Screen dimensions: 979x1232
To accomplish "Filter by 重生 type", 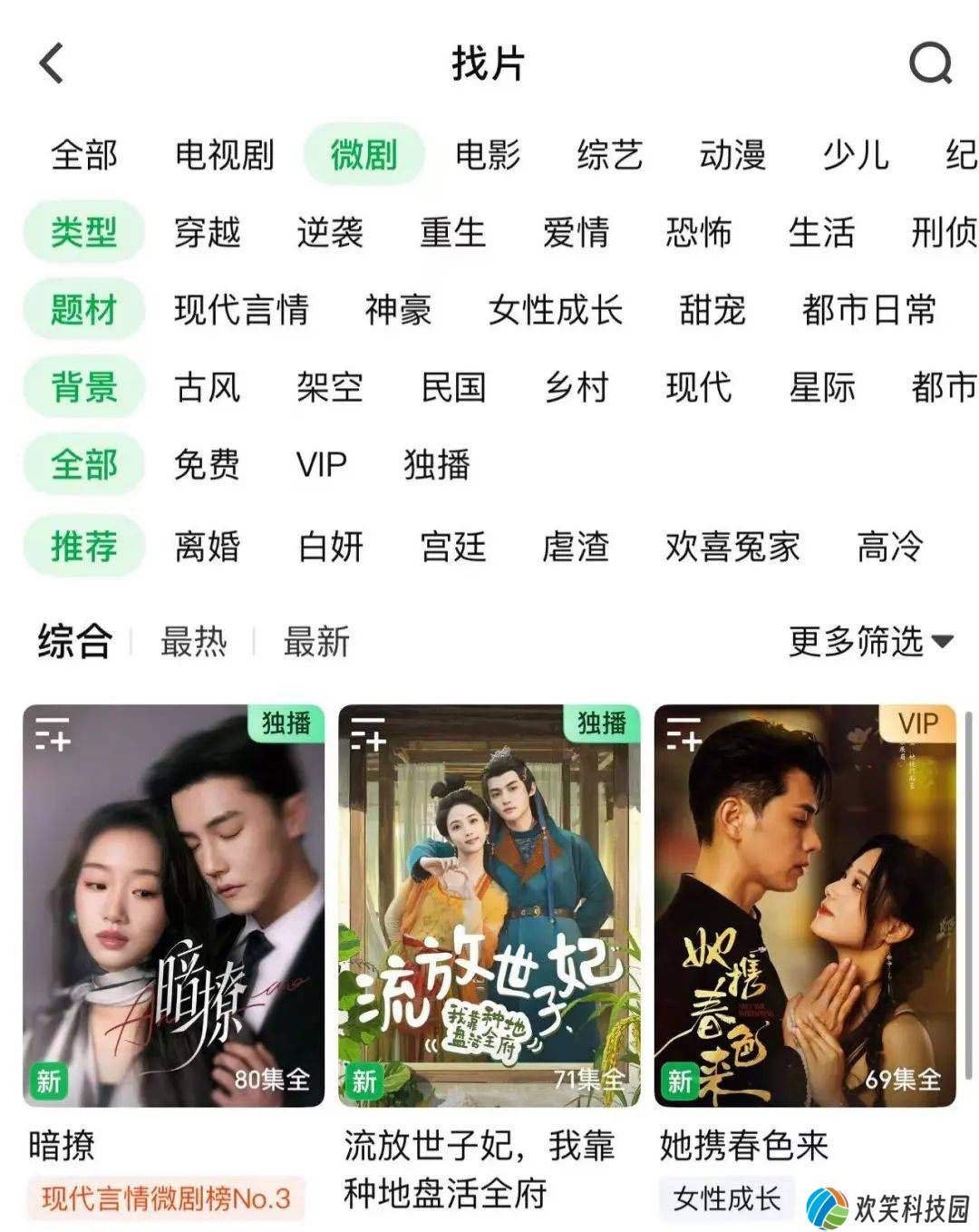I will point(452,233).
